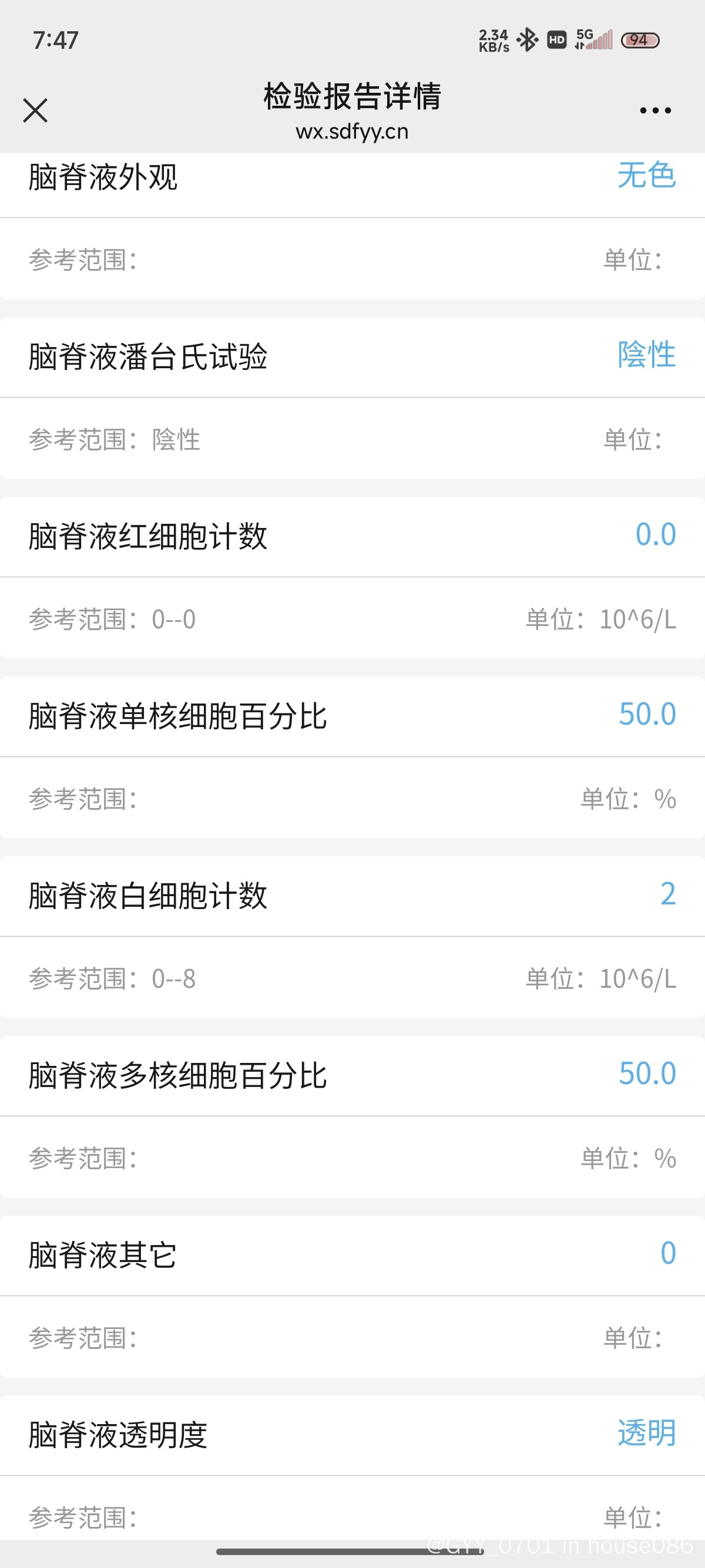Close the lab report details page
This screenshot has height=1568, width=705.
coord(35,110)
